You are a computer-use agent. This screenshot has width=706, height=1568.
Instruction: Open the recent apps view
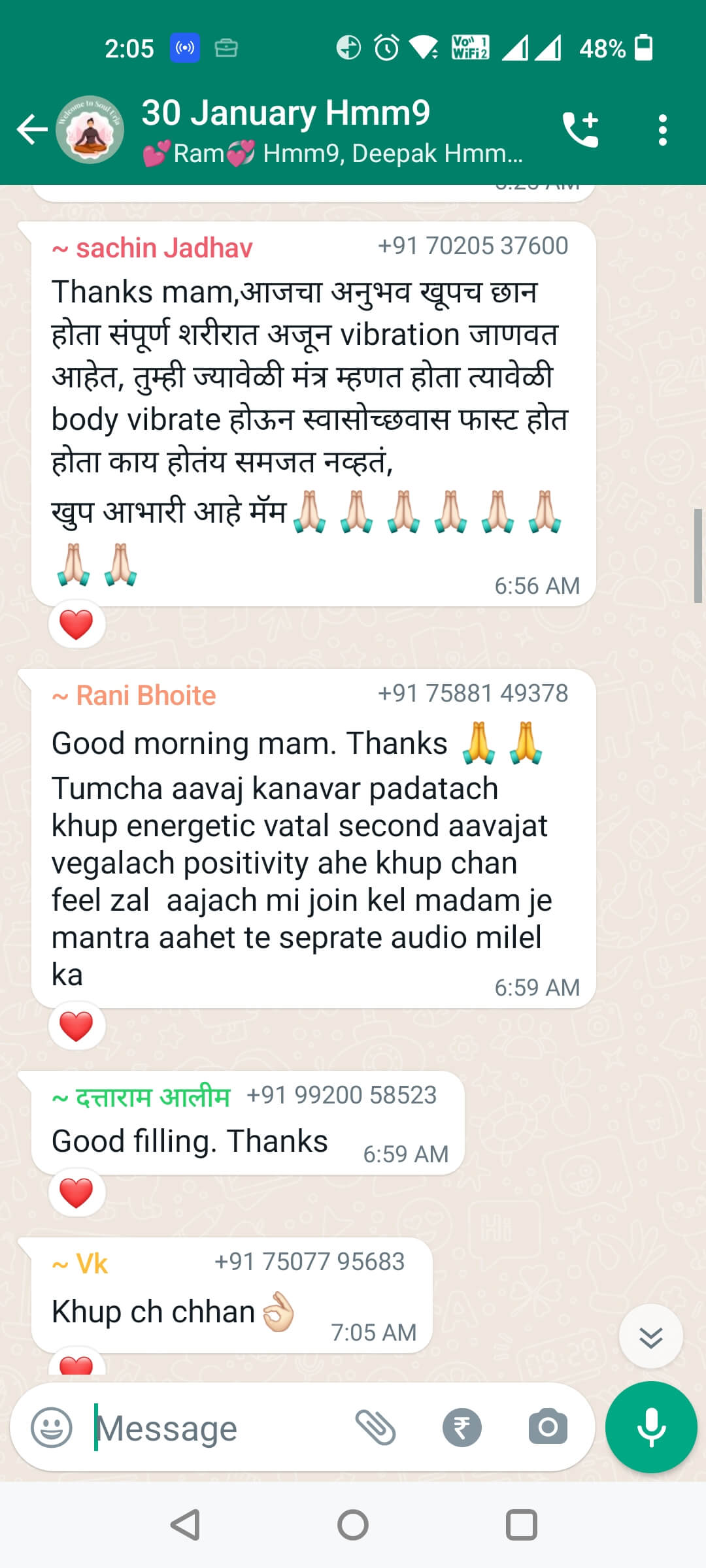(x=522, y=1526)
